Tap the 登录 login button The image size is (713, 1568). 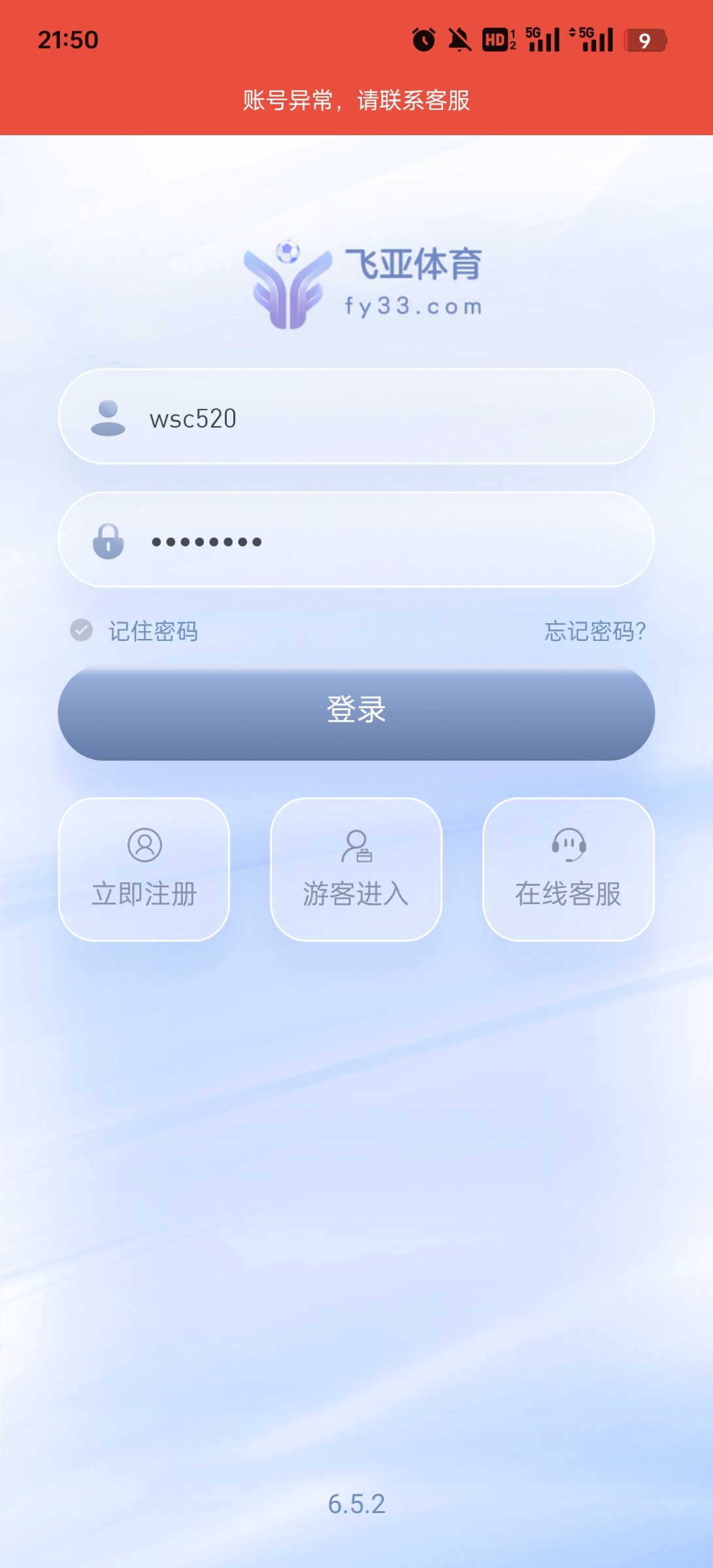click(356, 713)
